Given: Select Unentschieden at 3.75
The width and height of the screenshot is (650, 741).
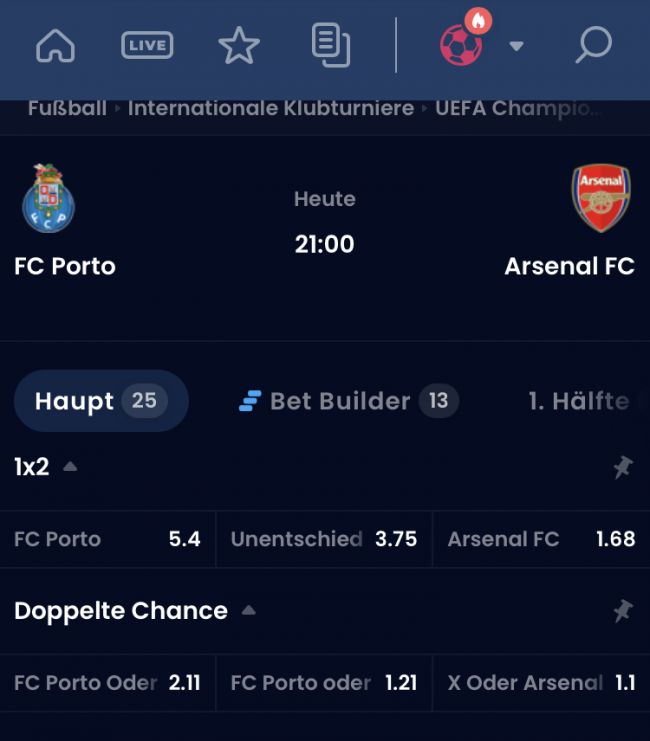Looking at the screenshot, I should pos(324,539).
